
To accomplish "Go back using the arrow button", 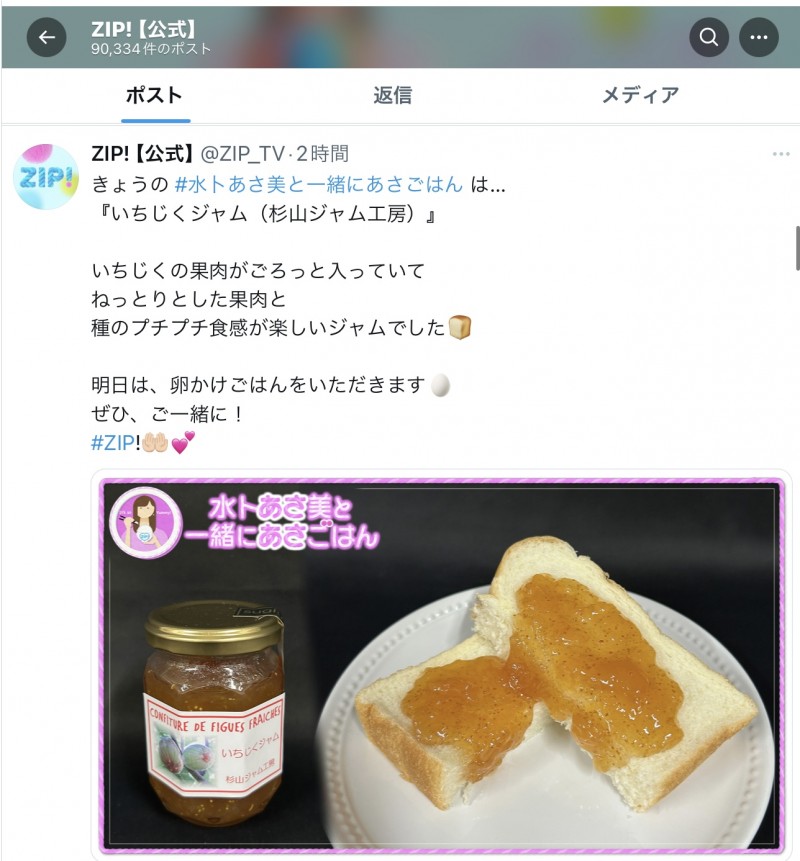I will pyautogui.click(x=46, y=38).
